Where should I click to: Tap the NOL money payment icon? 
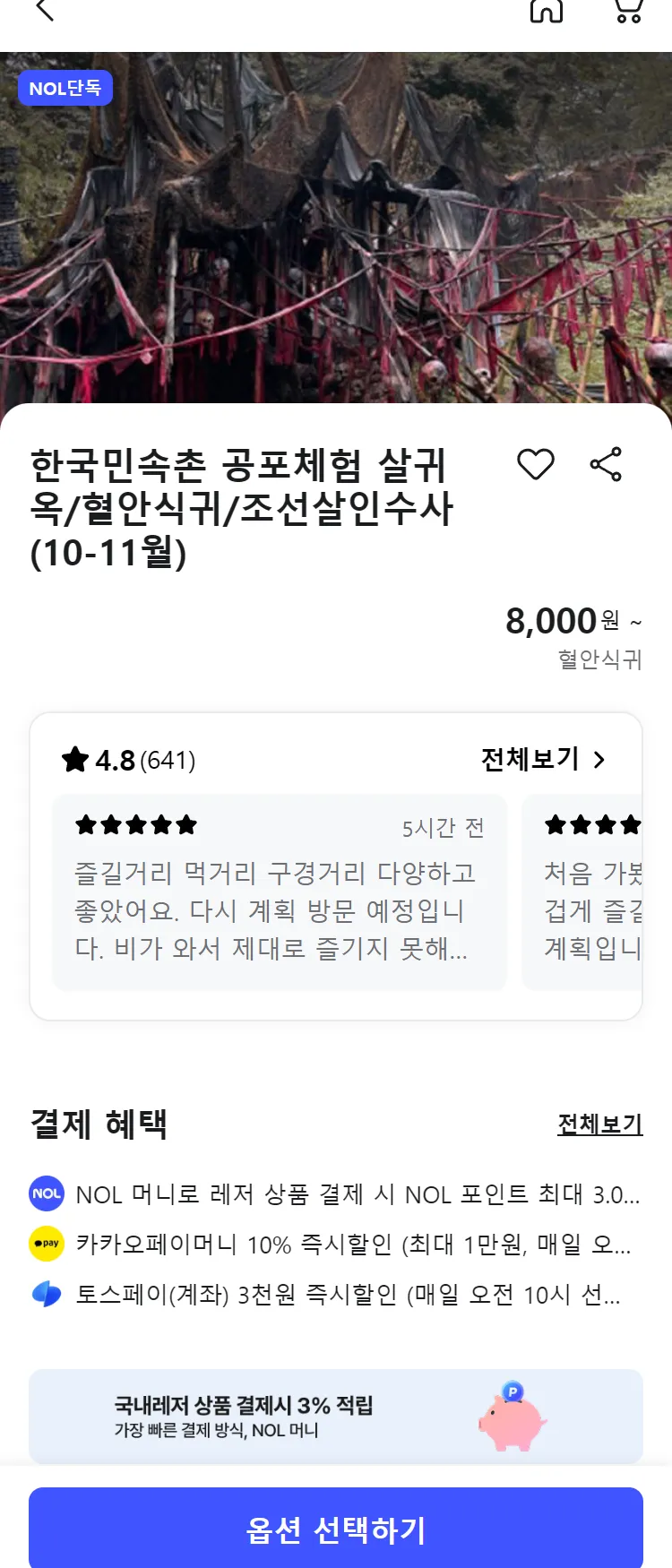coord(47,1194)
